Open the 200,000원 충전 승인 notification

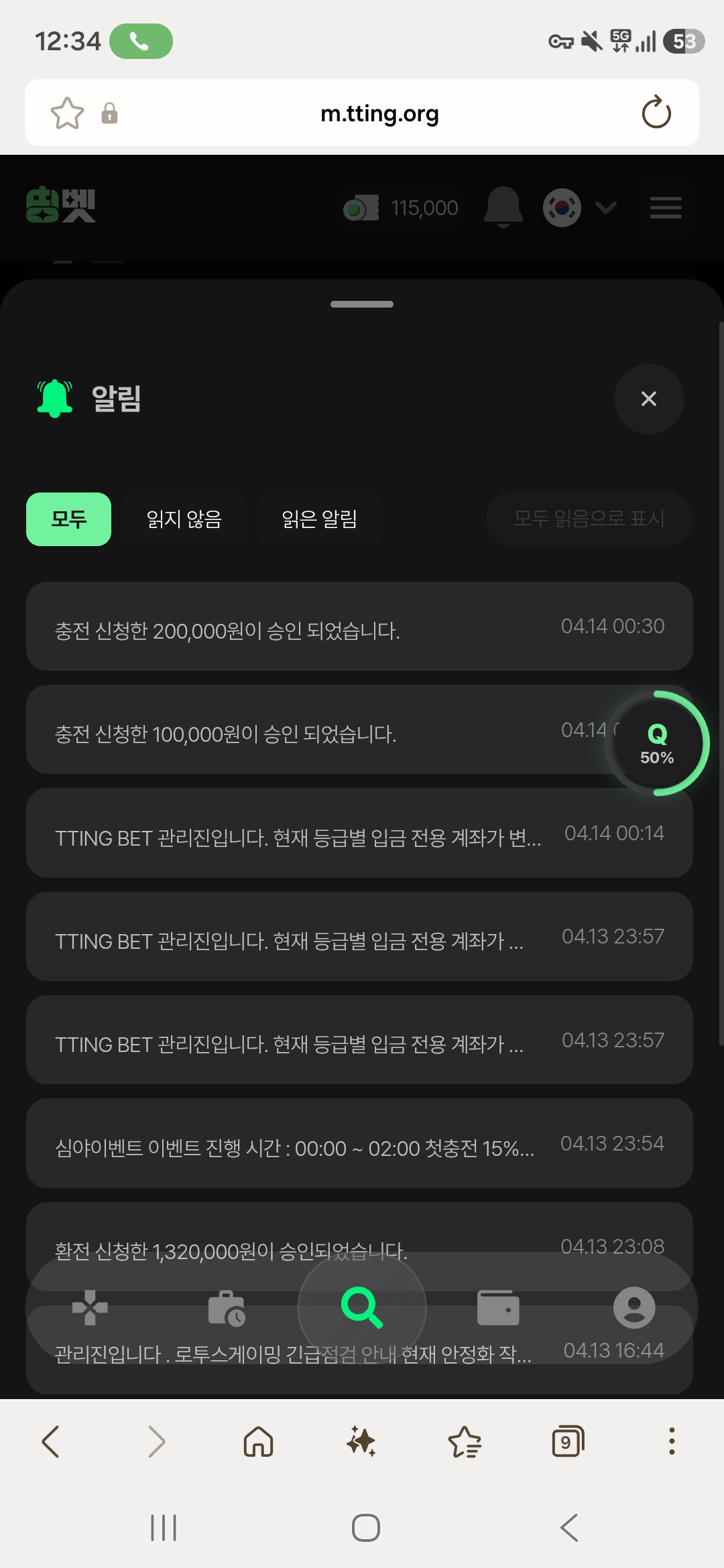pyautogui.click(x=359, y=627)
